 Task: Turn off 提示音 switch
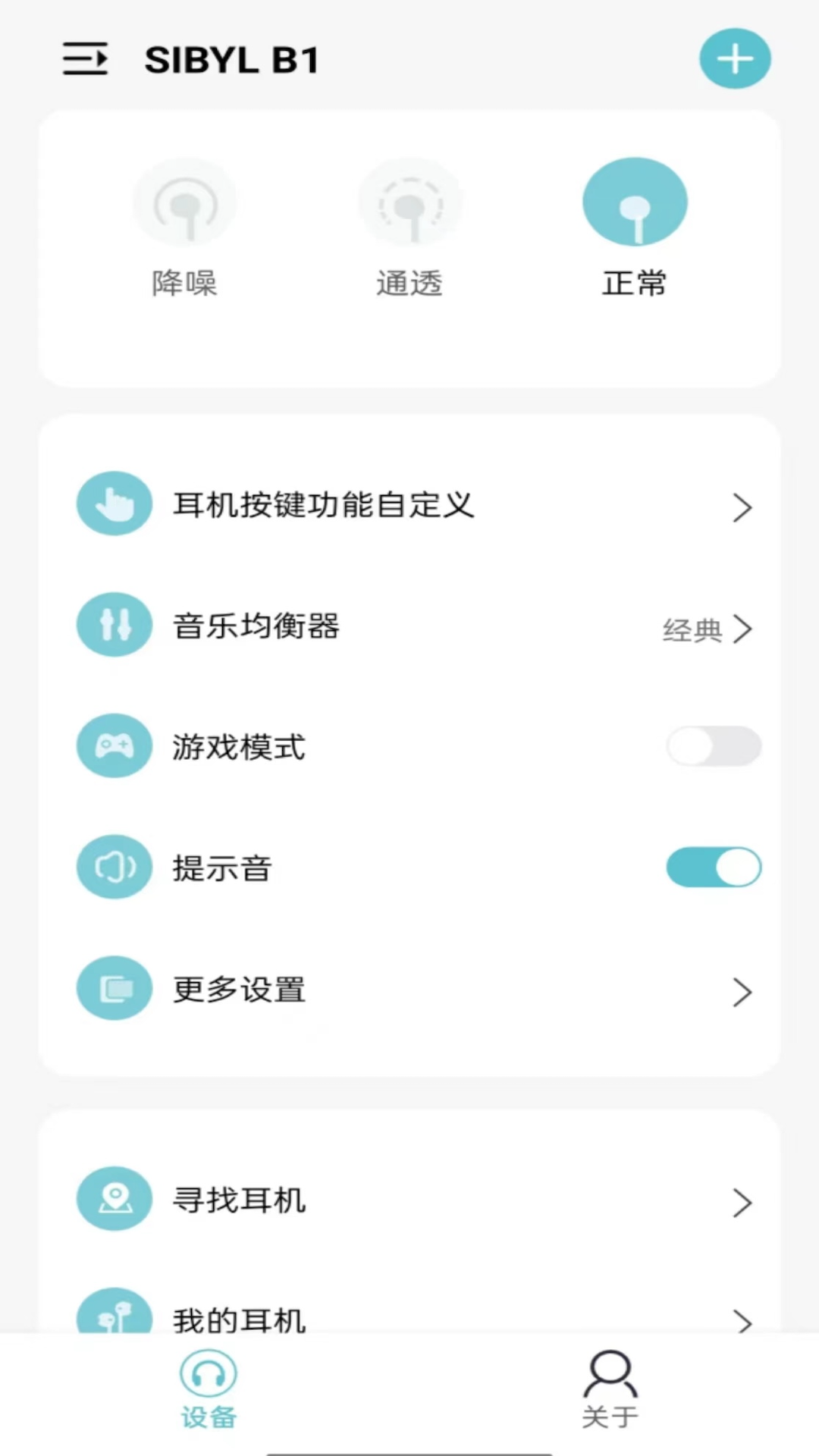pyautogui.click(x=714, y=868)
